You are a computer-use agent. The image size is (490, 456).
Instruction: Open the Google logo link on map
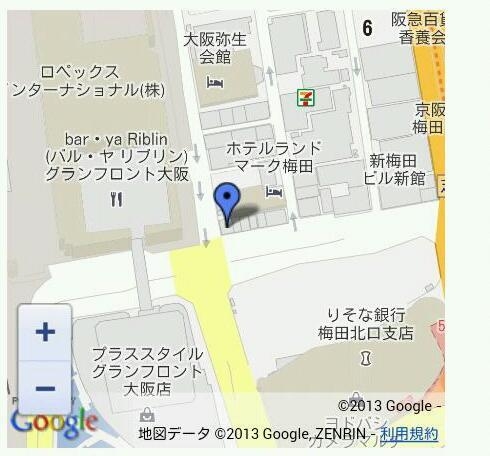[54, 423]
